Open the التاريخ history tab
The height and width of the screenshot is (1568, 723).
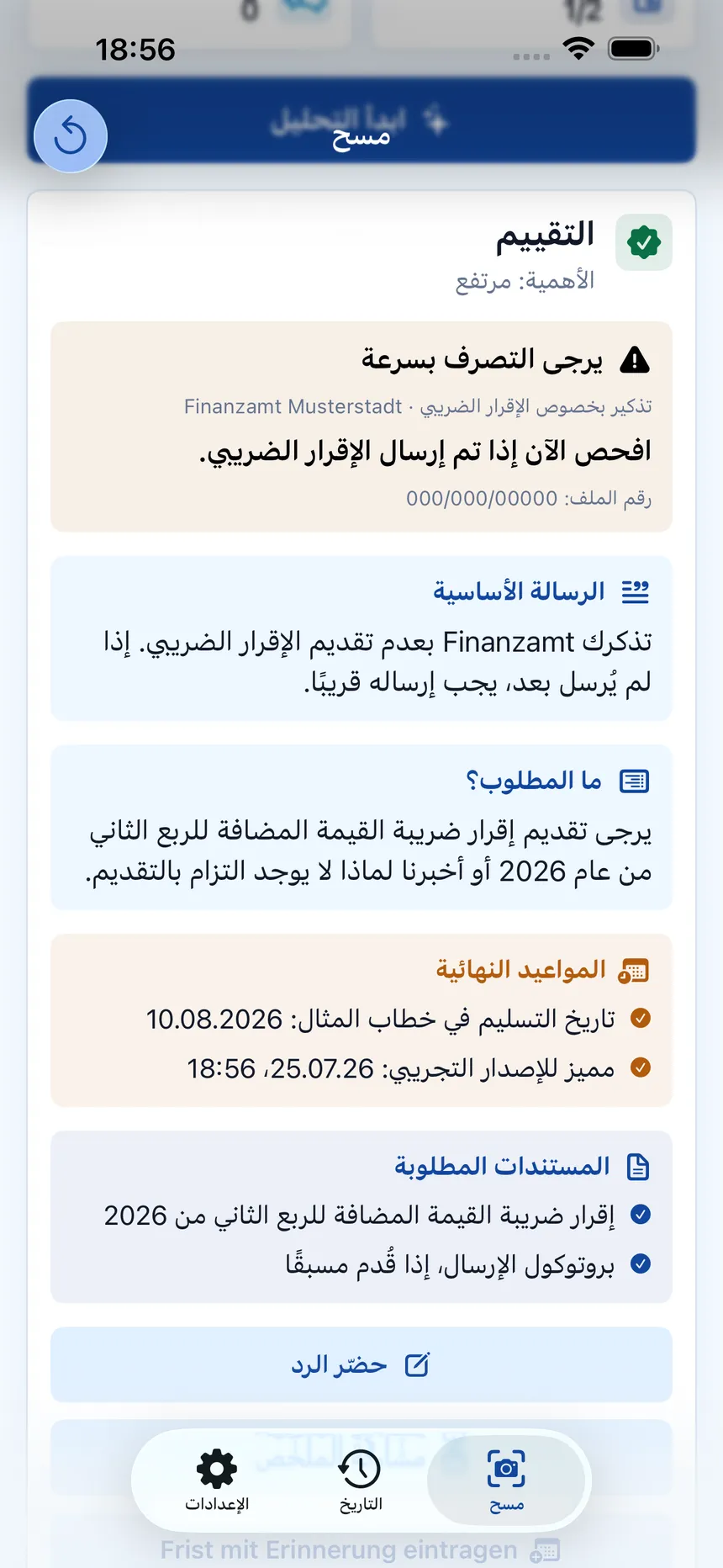[x=361, y=1481]
